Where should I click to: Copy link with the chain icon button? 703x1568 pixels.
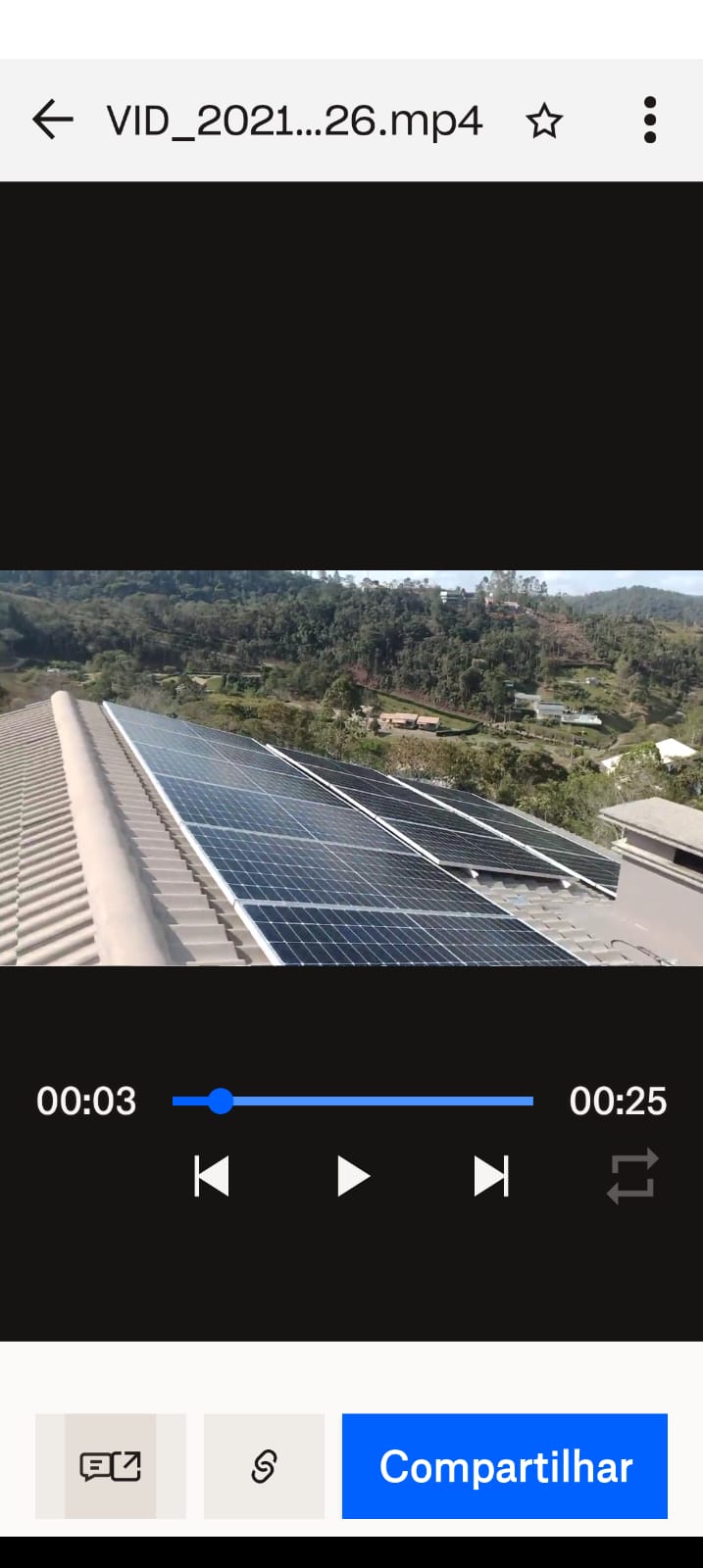click(x=264, y=1466)
